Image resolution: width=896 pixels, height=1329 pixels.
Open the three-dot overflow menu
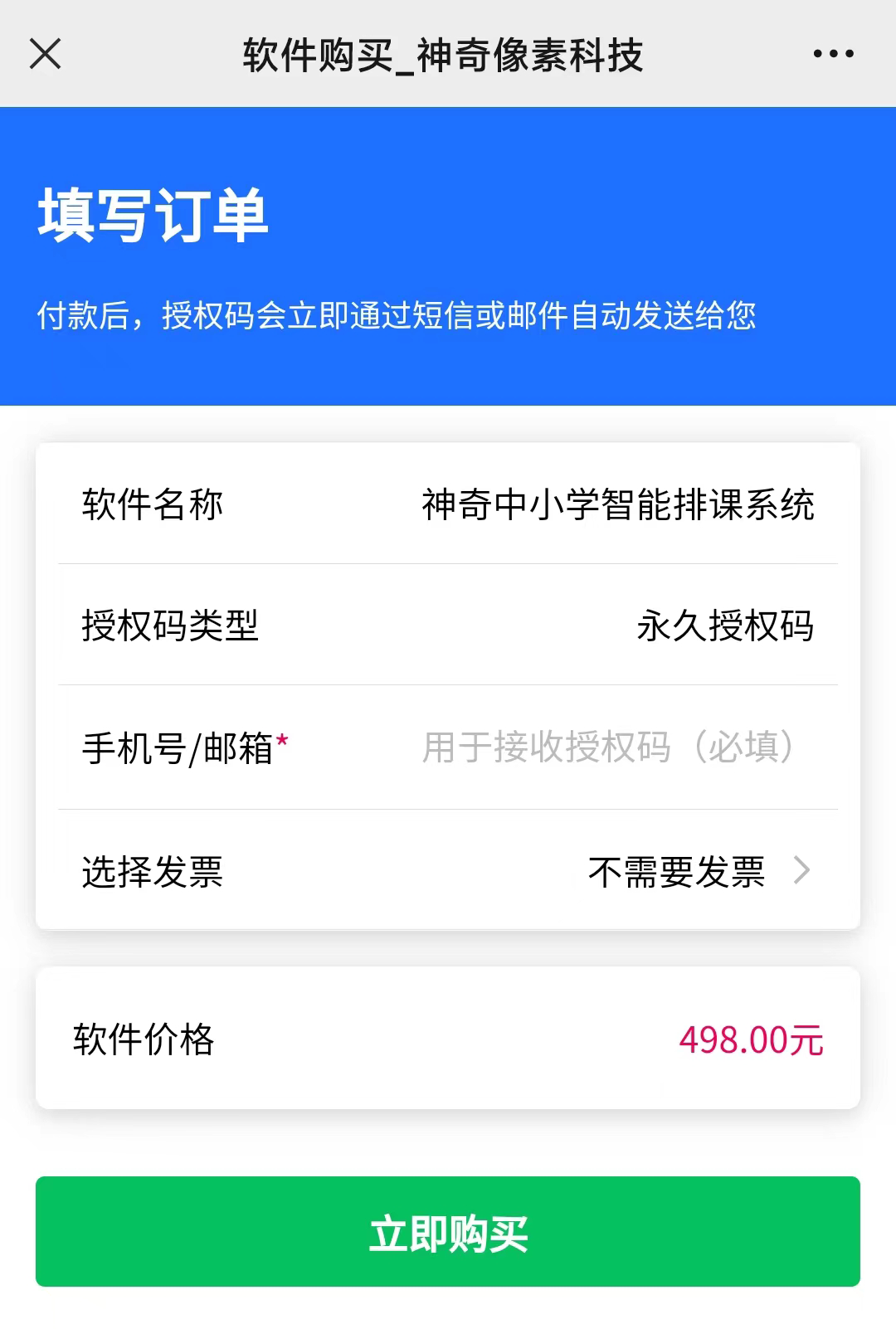pos(833,54)
